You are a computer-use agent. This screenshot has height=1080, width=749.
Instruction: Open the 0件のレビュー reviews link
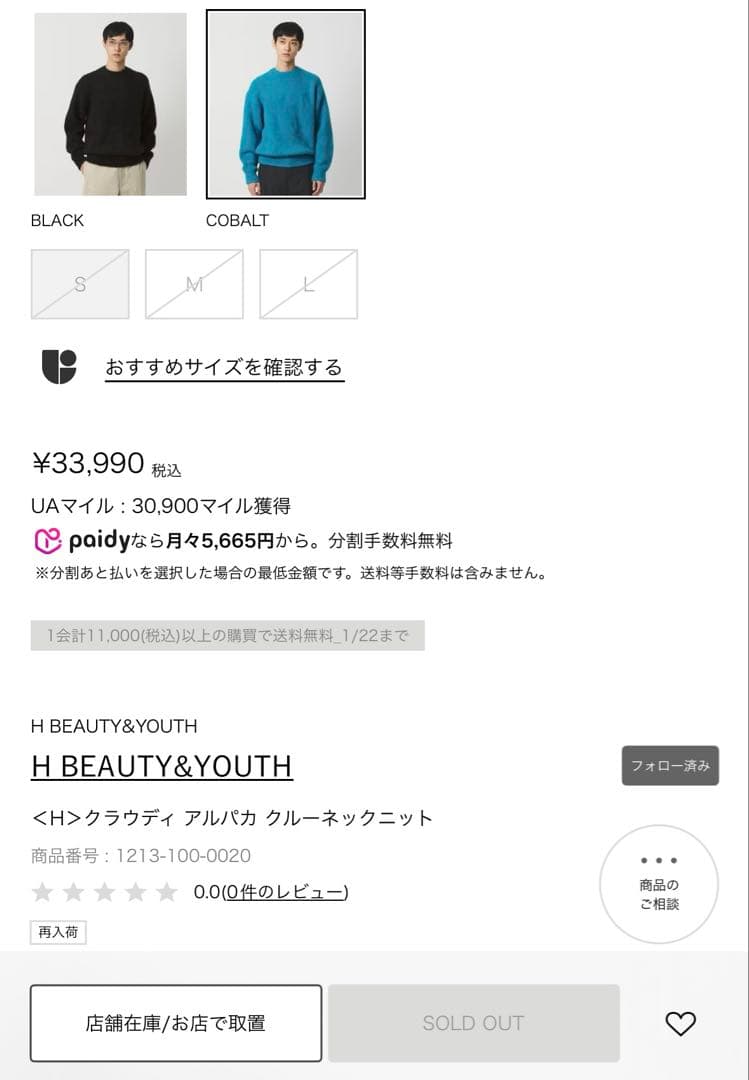tap(285, 892)
